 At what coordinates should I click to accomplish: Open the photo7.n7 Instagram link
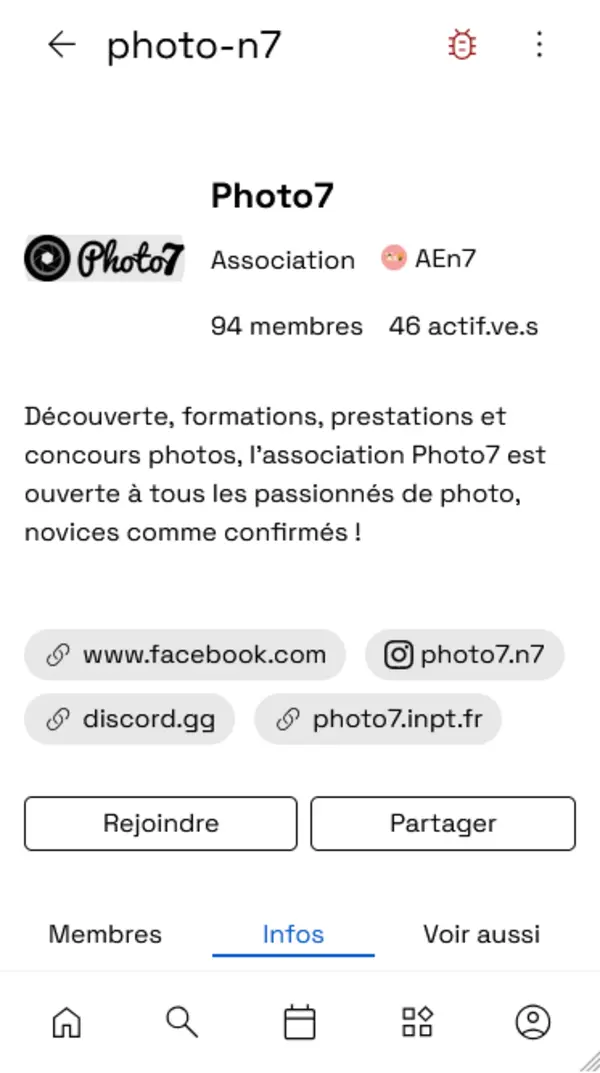(x=465, y=656)
